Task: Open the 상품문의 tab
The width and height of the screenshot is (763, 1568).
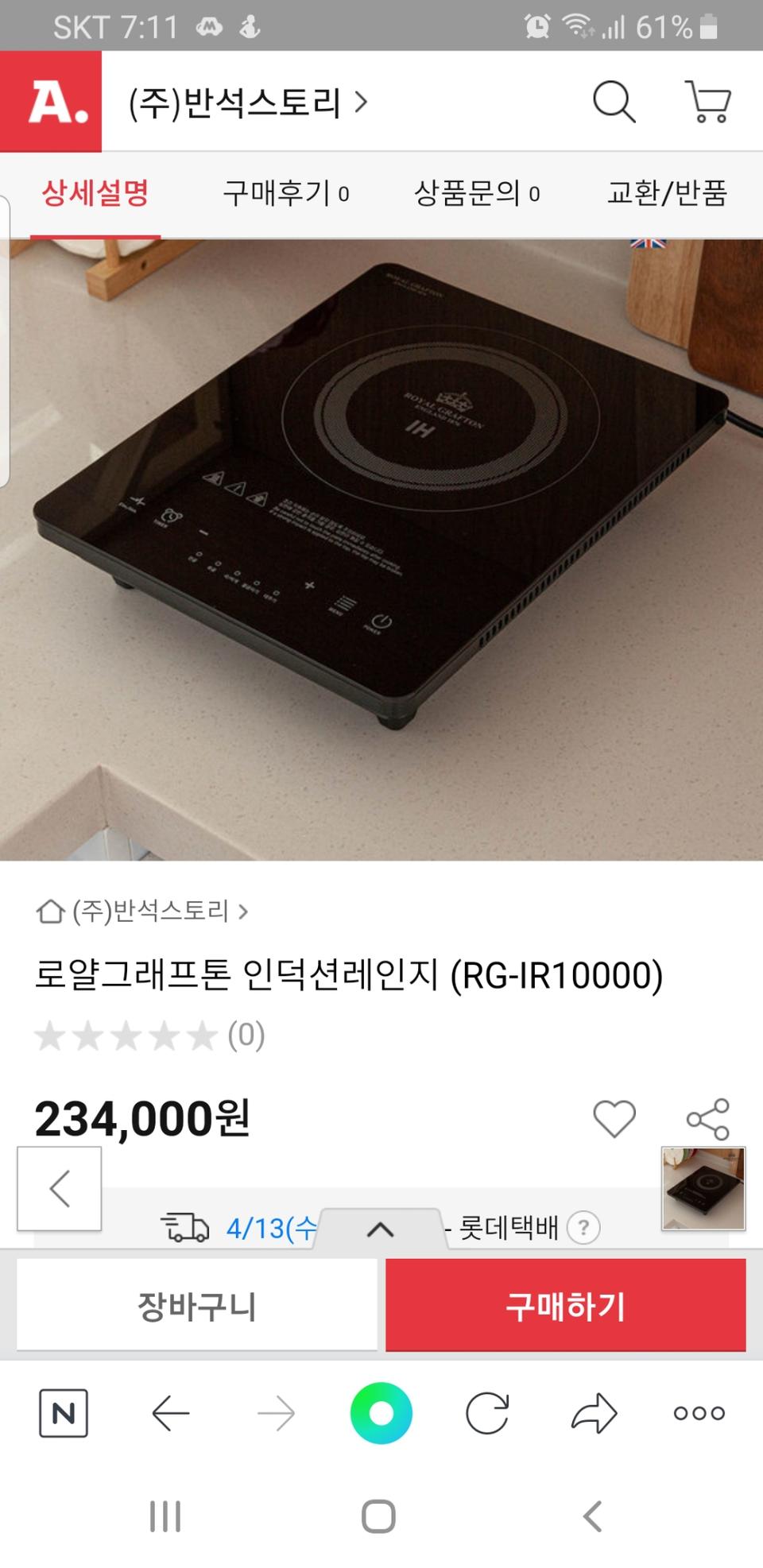Action: click(x=477, y=194)
